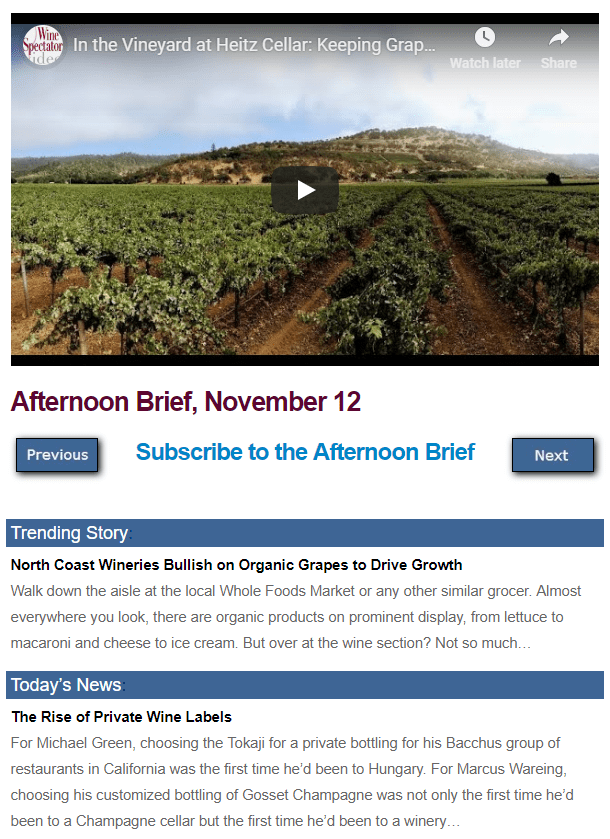Open North Coast Wineries organic grapes story
Viewport: 610px width, 839px height.
point(236,565)
